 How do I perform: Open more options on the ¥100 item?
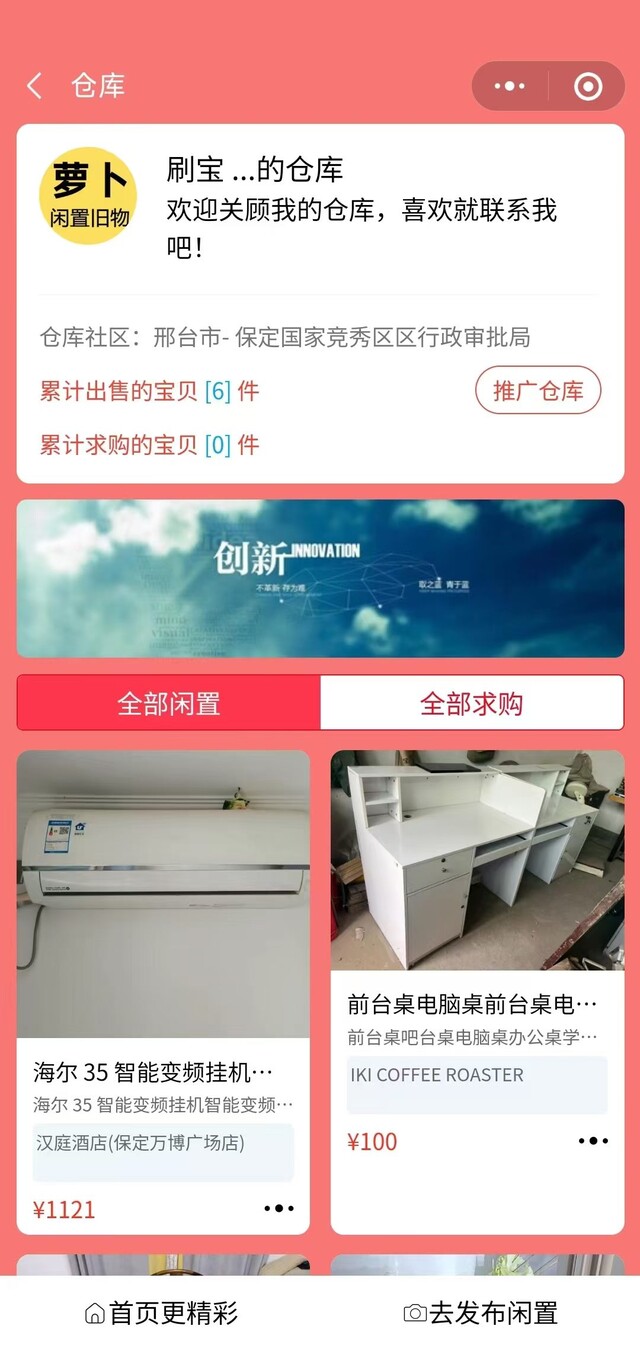click(593, 1141)
